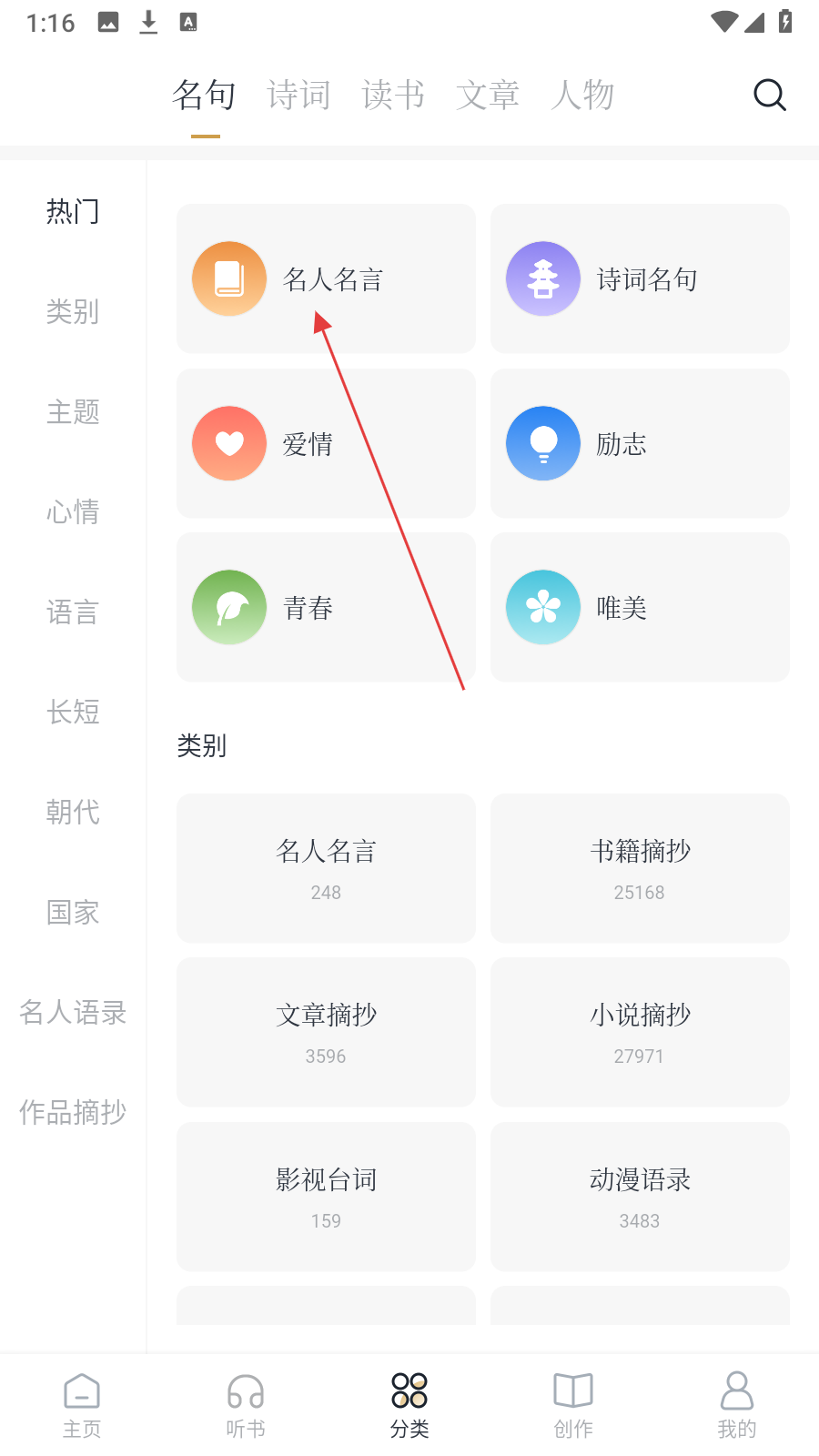Image resolution: width=819 pixels, height=1456 pixels.
Task: Open 小说摘抄 category
Action: coord(640,1032)
